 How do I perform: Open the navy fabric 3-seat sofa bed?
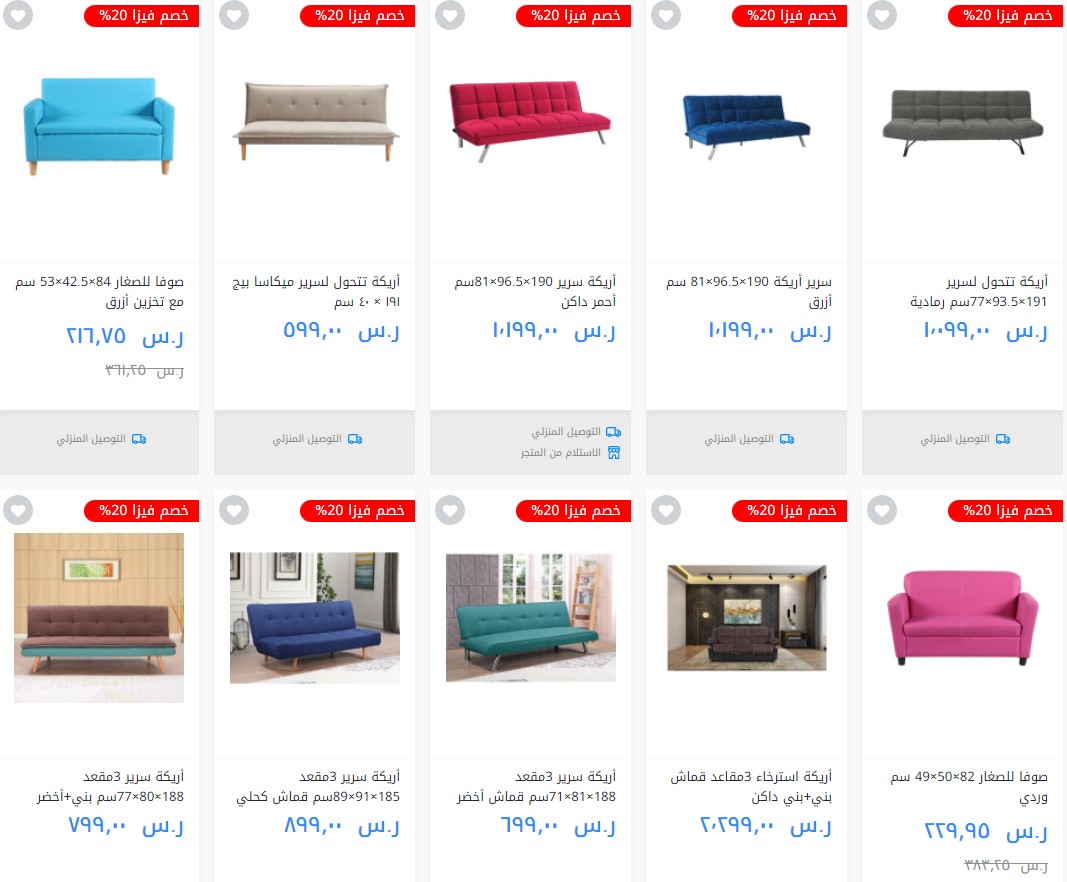click(315, 617)
